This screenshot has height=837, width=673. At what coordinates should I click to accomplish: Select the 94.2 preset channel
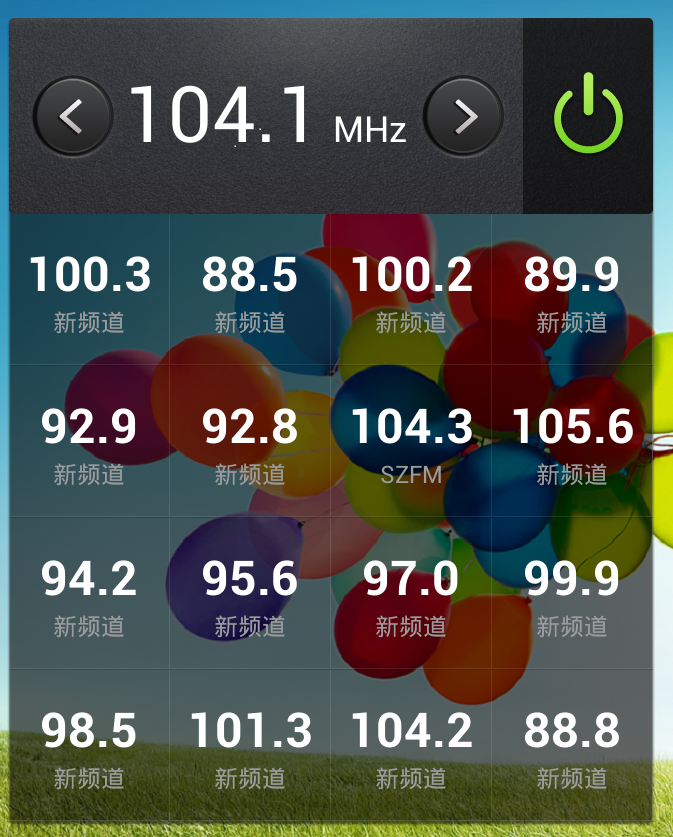pos(90,594)
